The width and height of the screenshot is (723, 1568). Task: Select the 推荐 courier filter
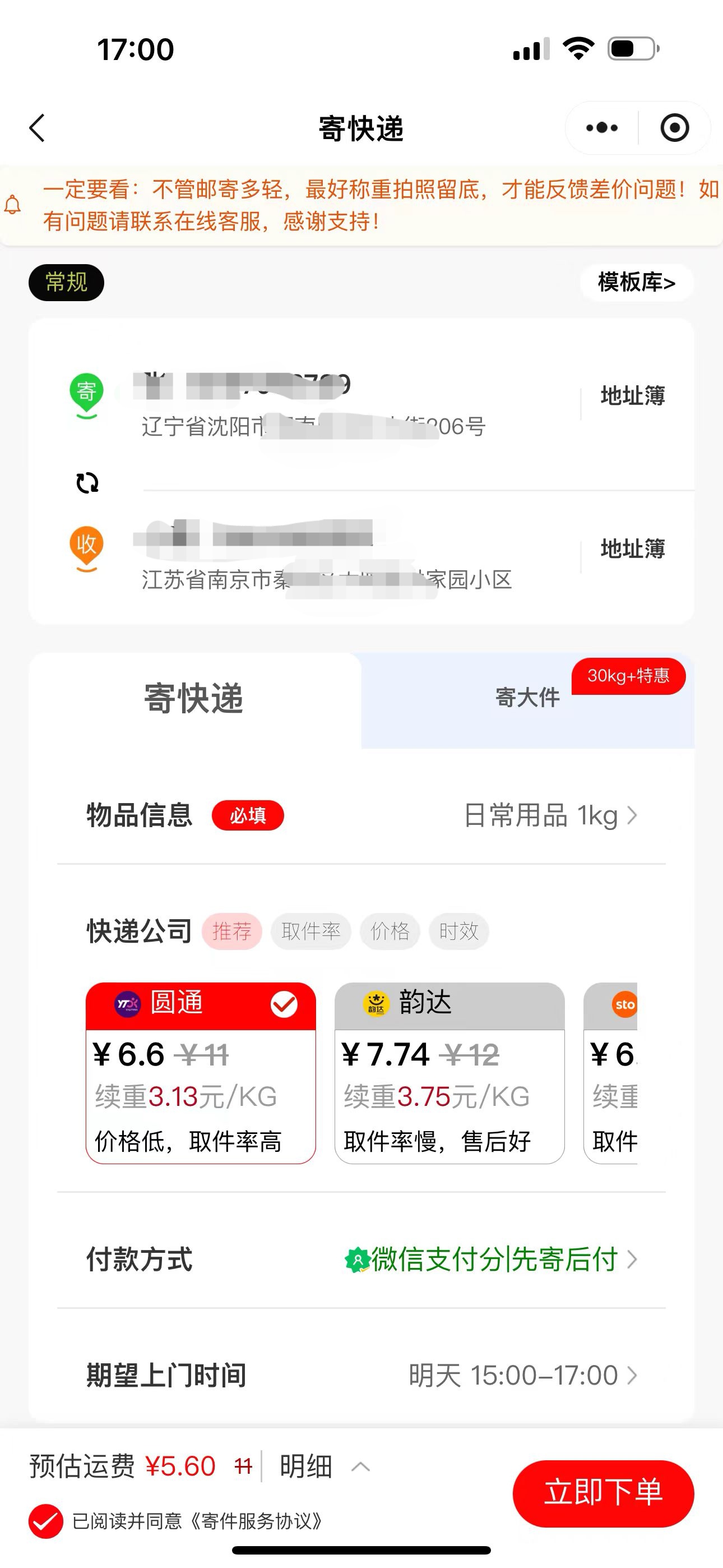pyautogui.click(x=231, y=931)
